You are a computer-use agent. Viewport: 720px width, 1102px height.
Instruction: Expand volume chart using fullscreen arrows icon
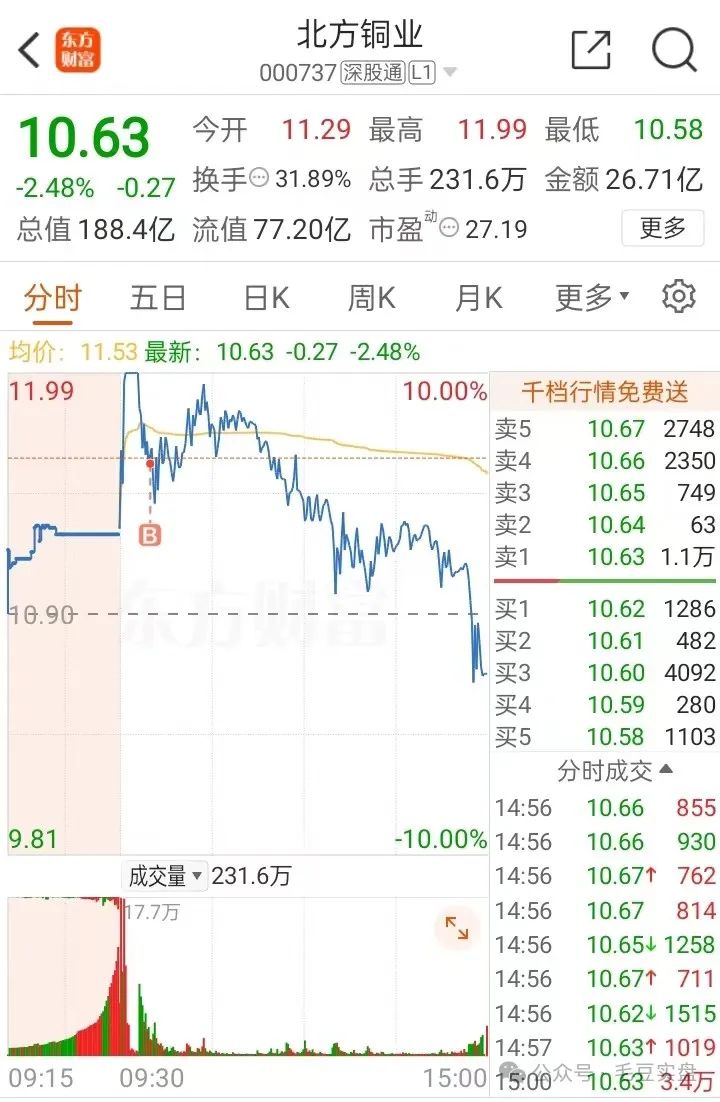pyautogui.click(x=458, y=929)
